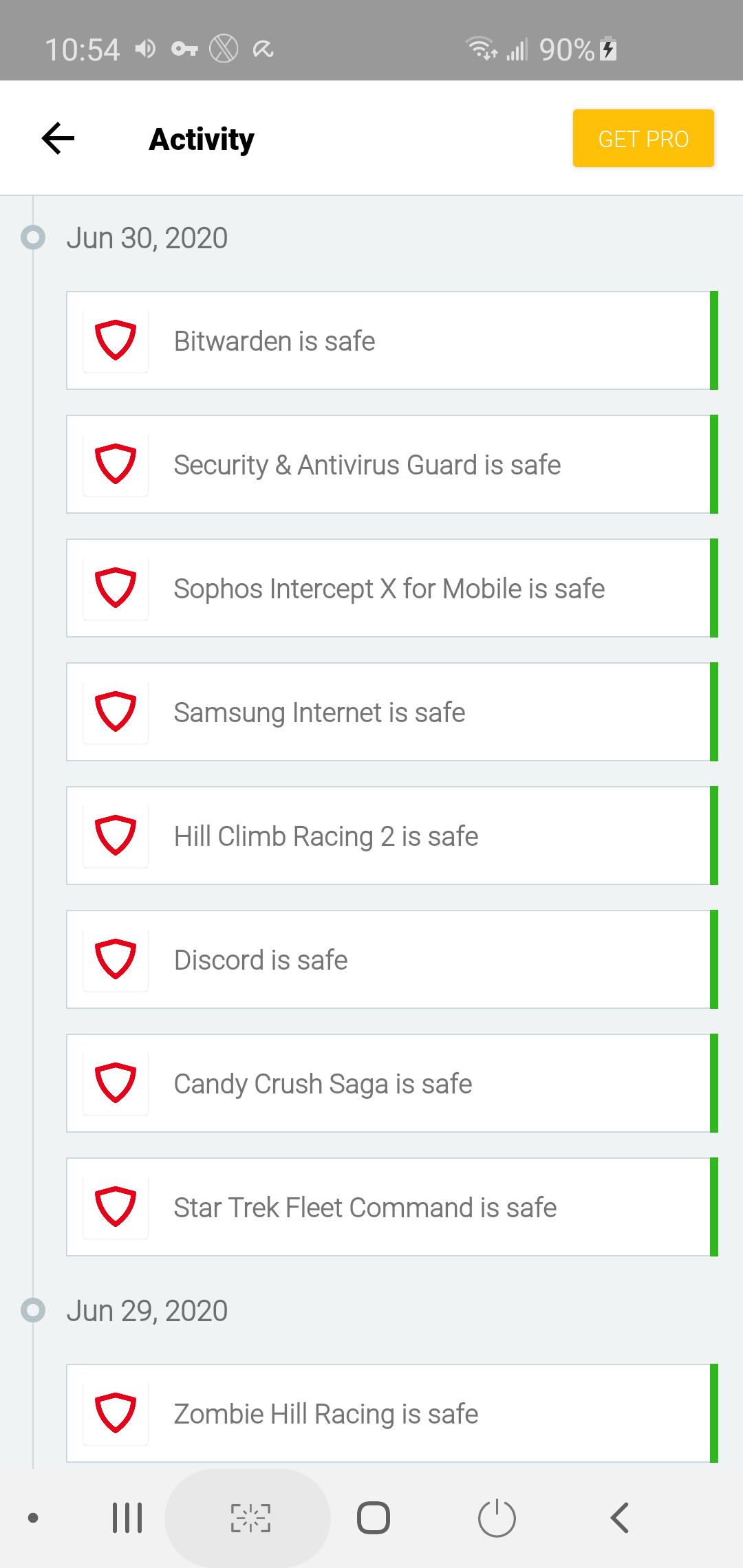Open the Hill Climb Racing 2 entry

392,836
